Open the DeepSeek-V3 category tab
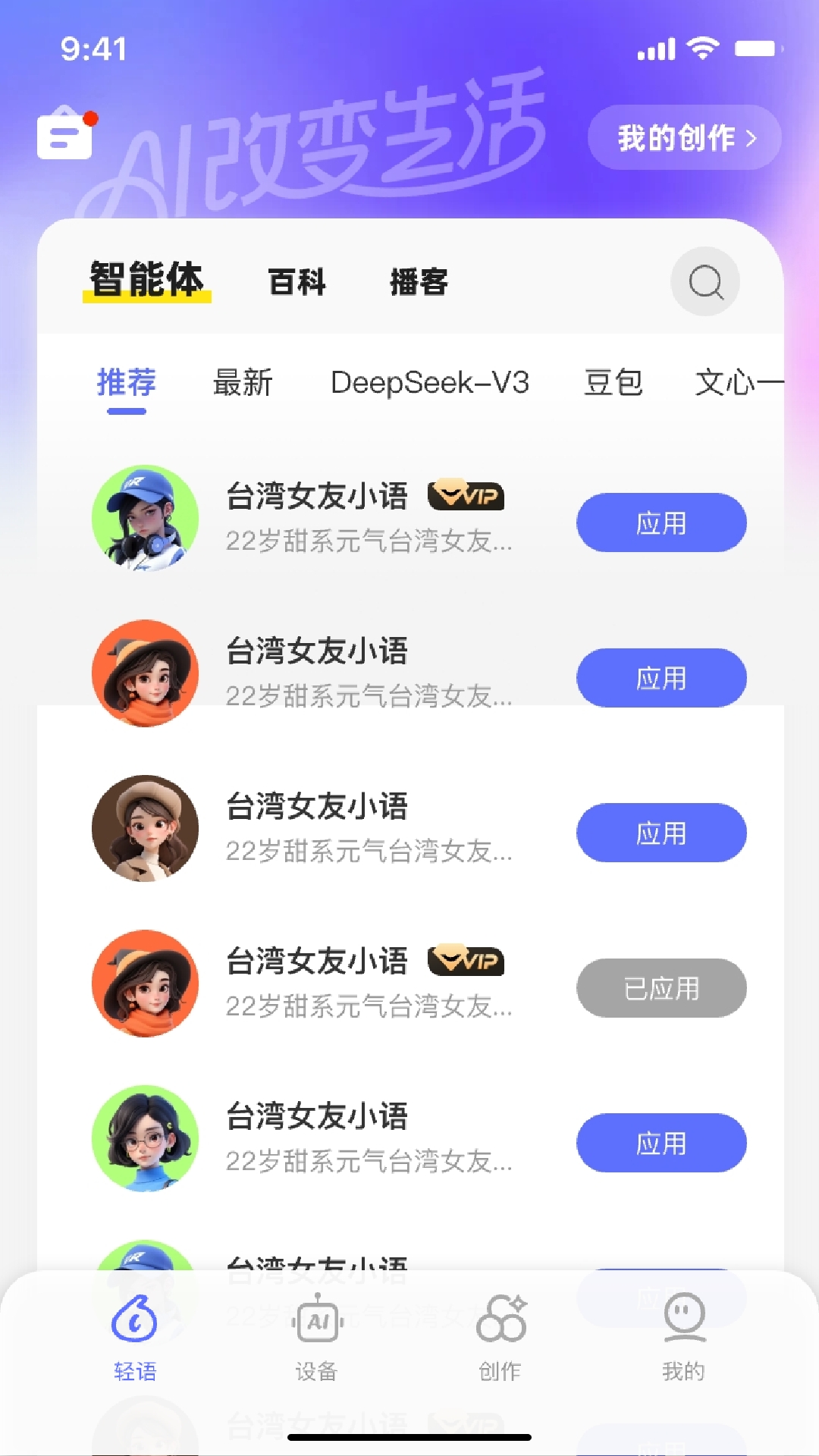The image size is (819, 1456). pyautogui.click(x=431, y=383)
